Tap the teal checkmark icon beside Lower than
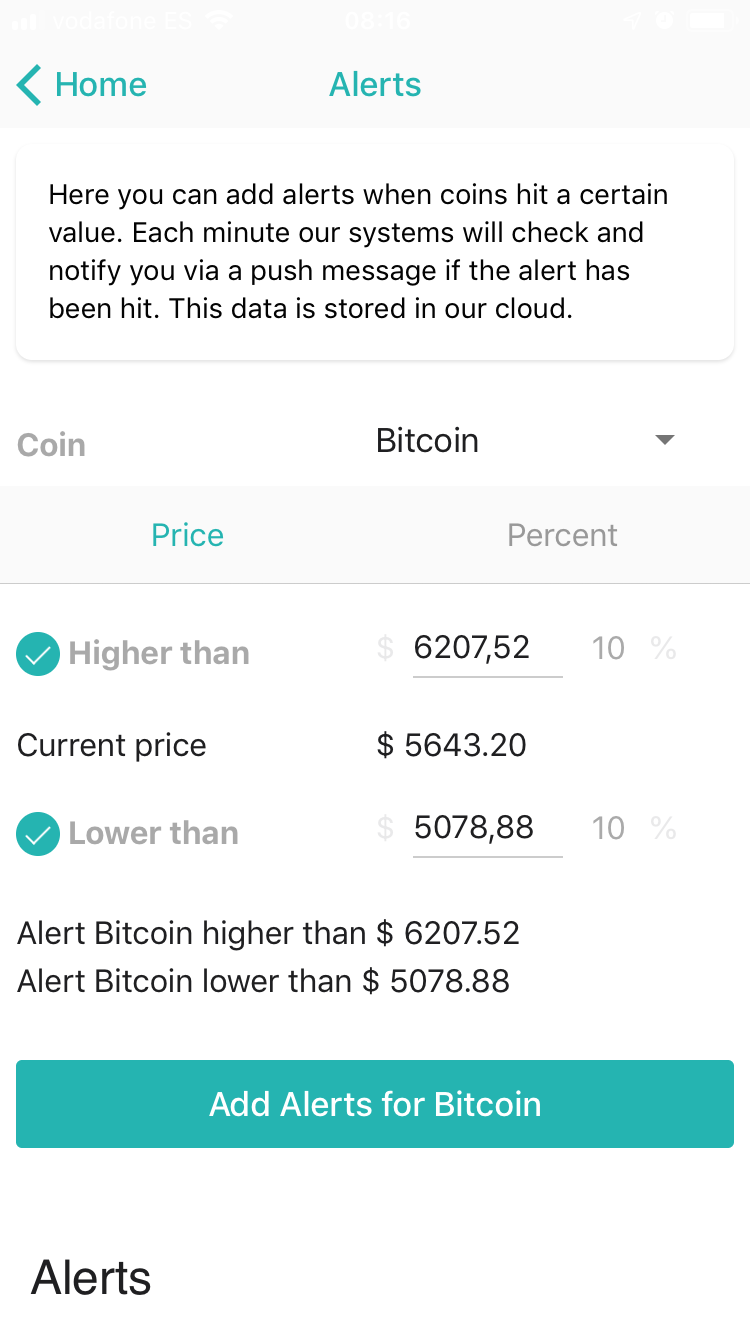750x1334 pixels. (37, 832)
